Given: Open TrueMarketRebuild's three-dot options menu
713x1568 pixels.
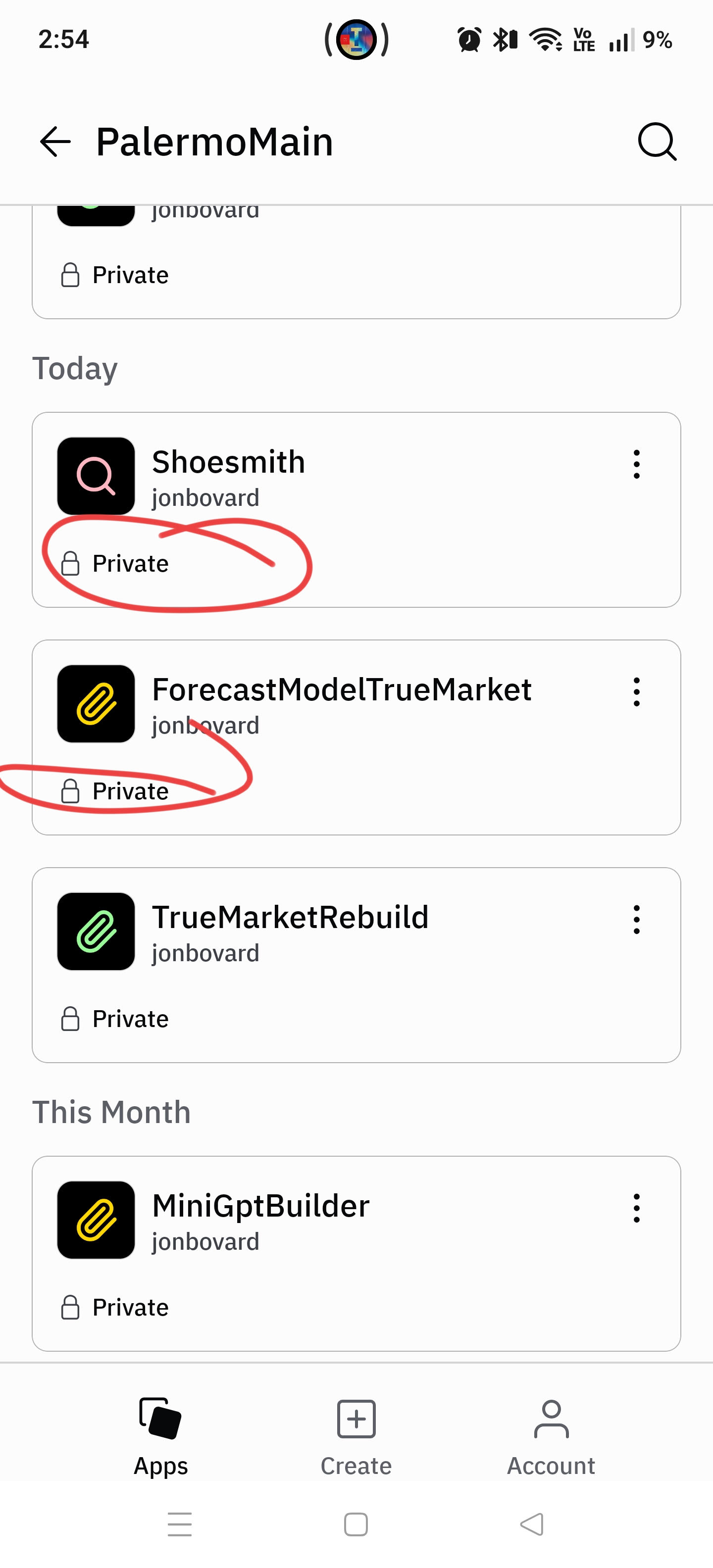Looking at the screenshot, I should (636, 920).
